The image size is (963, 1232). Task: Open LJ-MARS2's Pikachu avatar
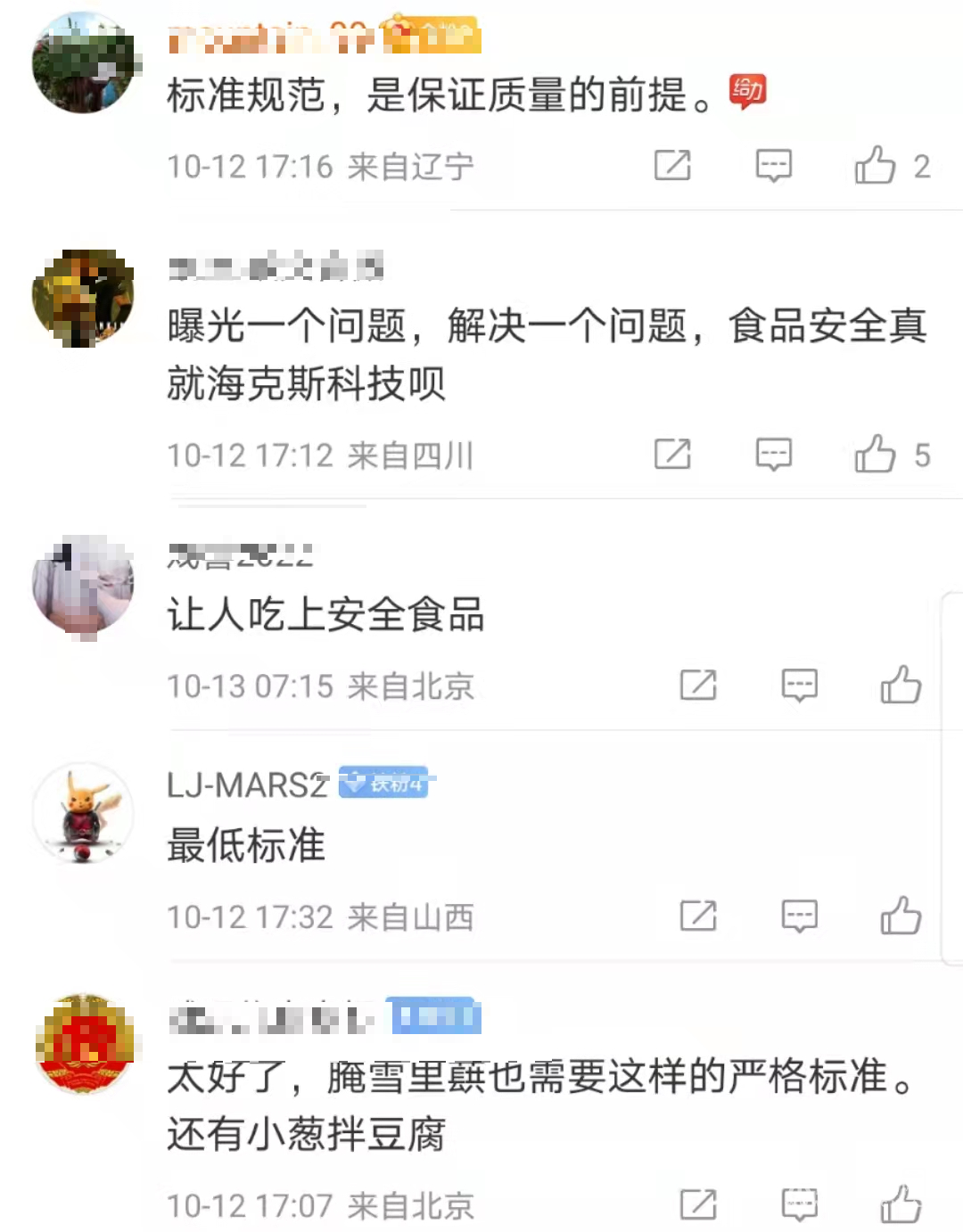83,813
